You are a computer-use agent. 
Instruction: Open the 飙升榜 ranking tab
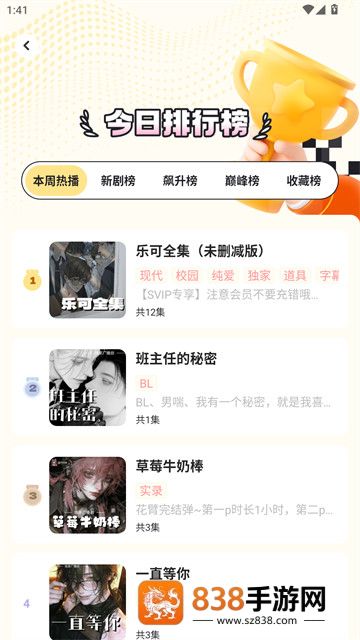point(180,181)
